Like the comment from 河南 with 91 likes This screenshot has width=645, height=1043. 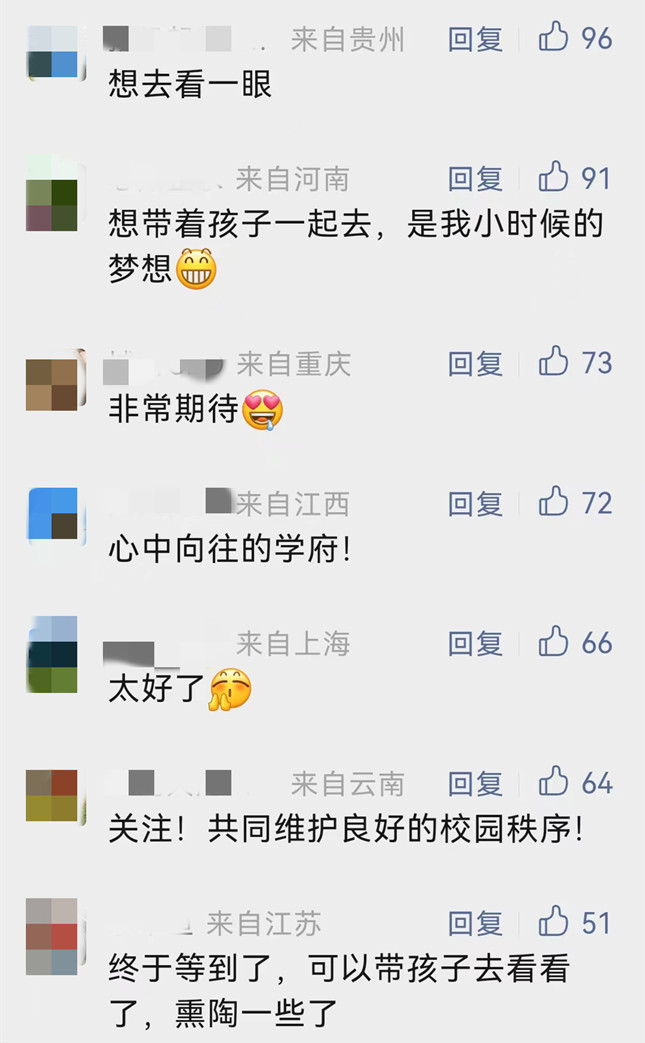(x=554, y=178)
